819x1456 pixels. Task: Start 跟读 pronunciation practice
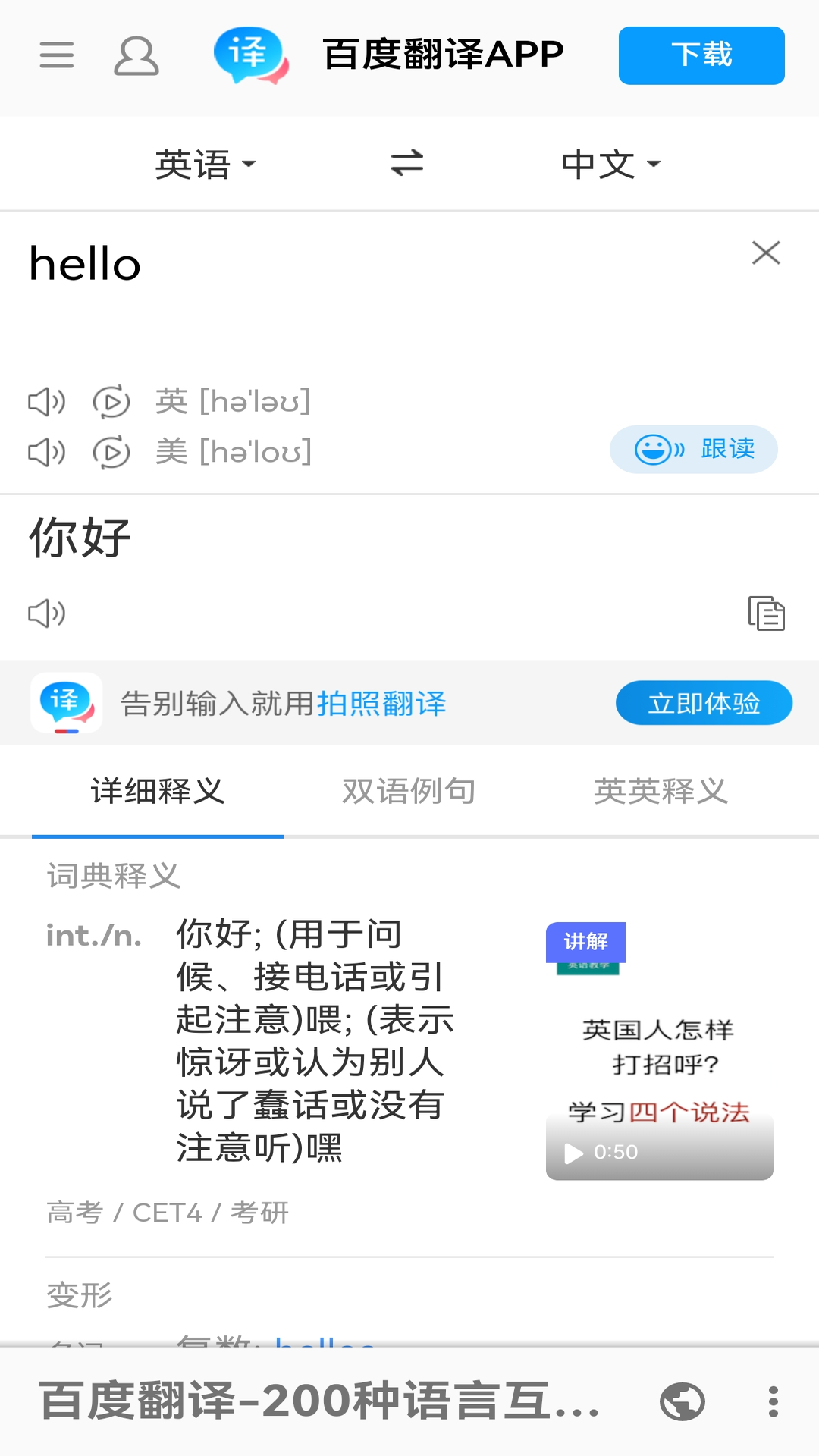click(694, 449)
